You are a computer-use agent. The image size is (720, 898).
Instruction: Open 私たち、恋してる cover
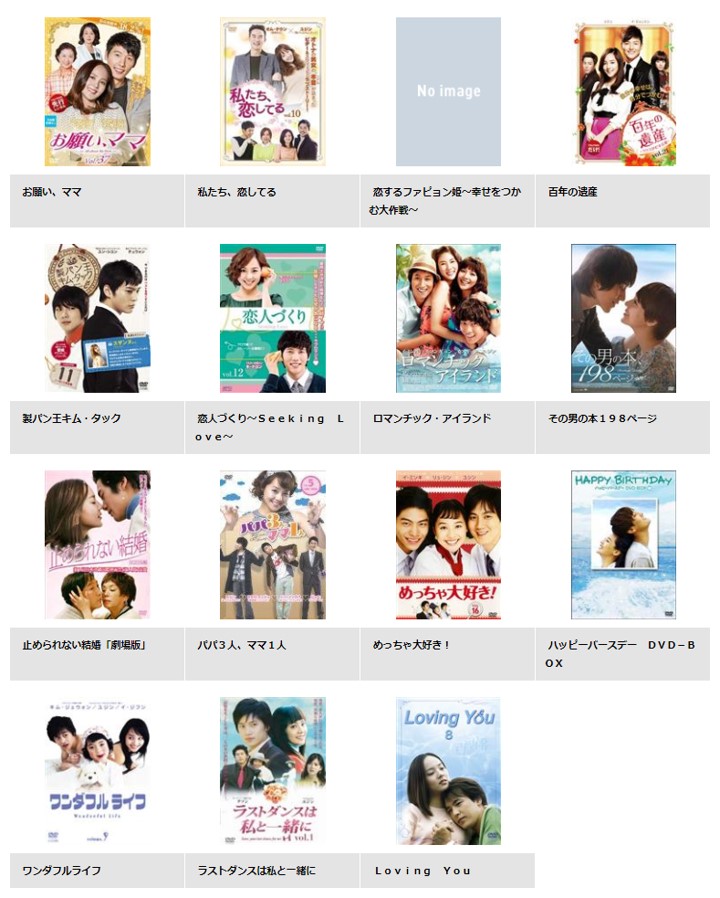click(x=273, y=92)
